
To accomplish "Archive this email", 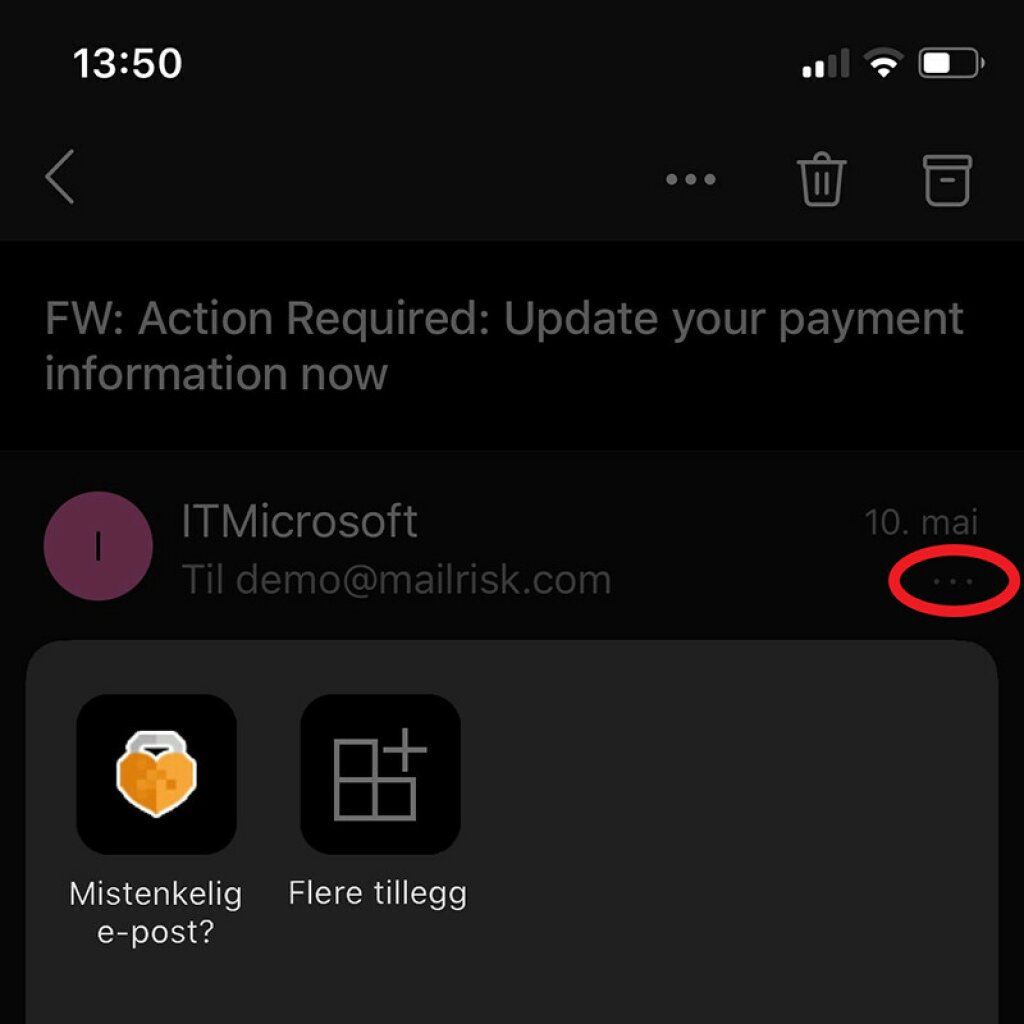I will (x=946, y=180).
